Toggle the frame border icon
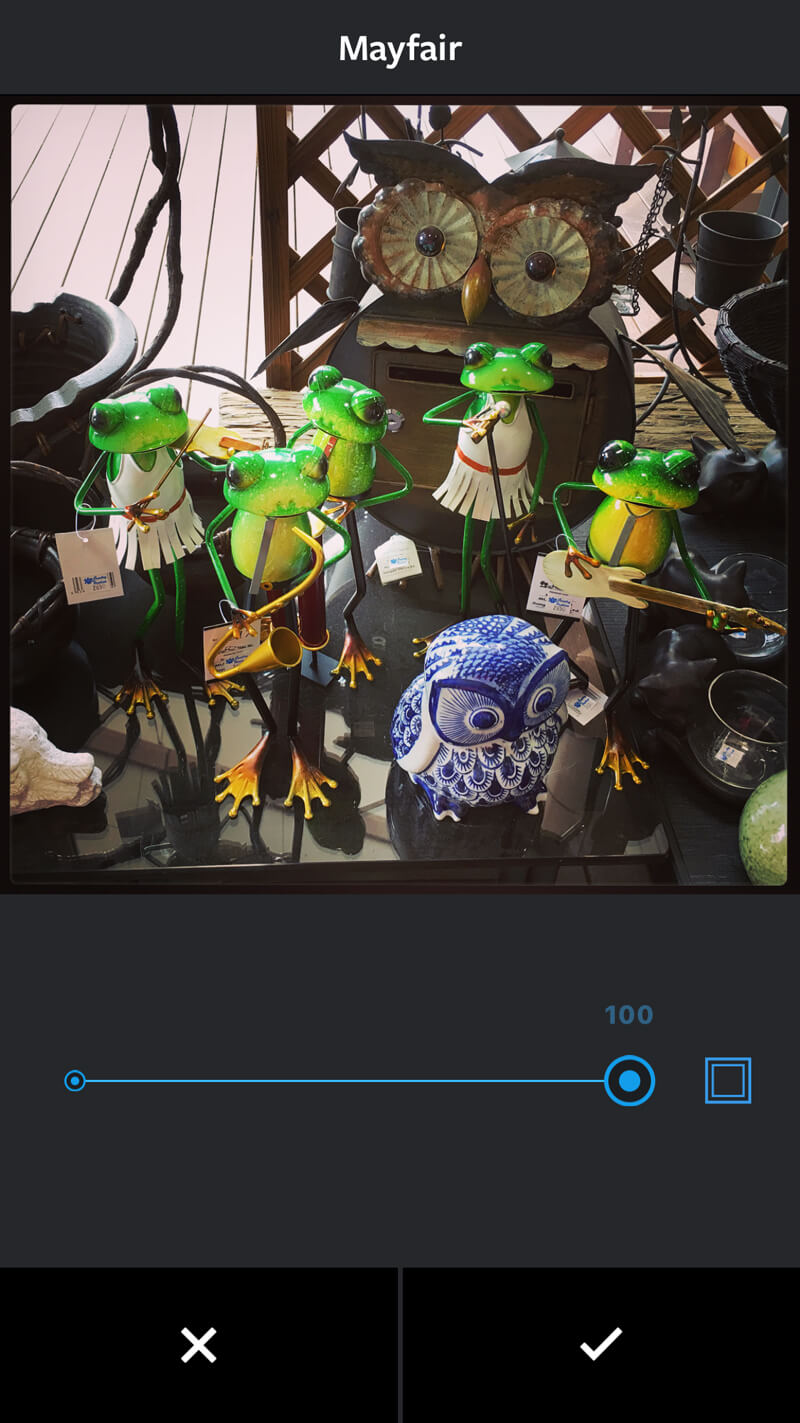This screenshot has width=800, height=1423. click(727, 1081)
